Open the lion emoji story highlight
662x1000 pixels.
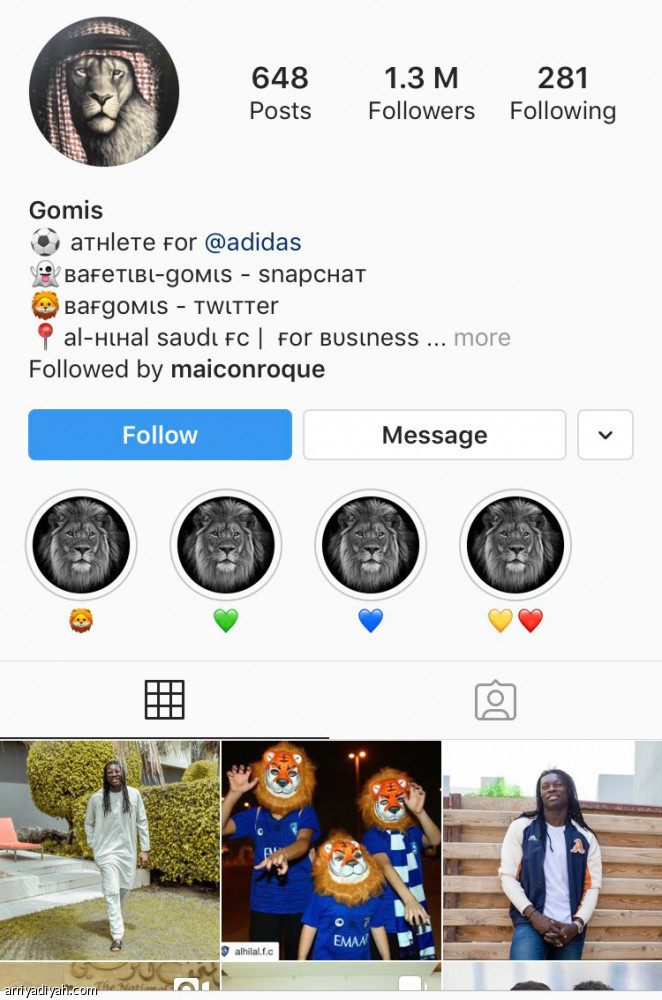pos(81,546)
